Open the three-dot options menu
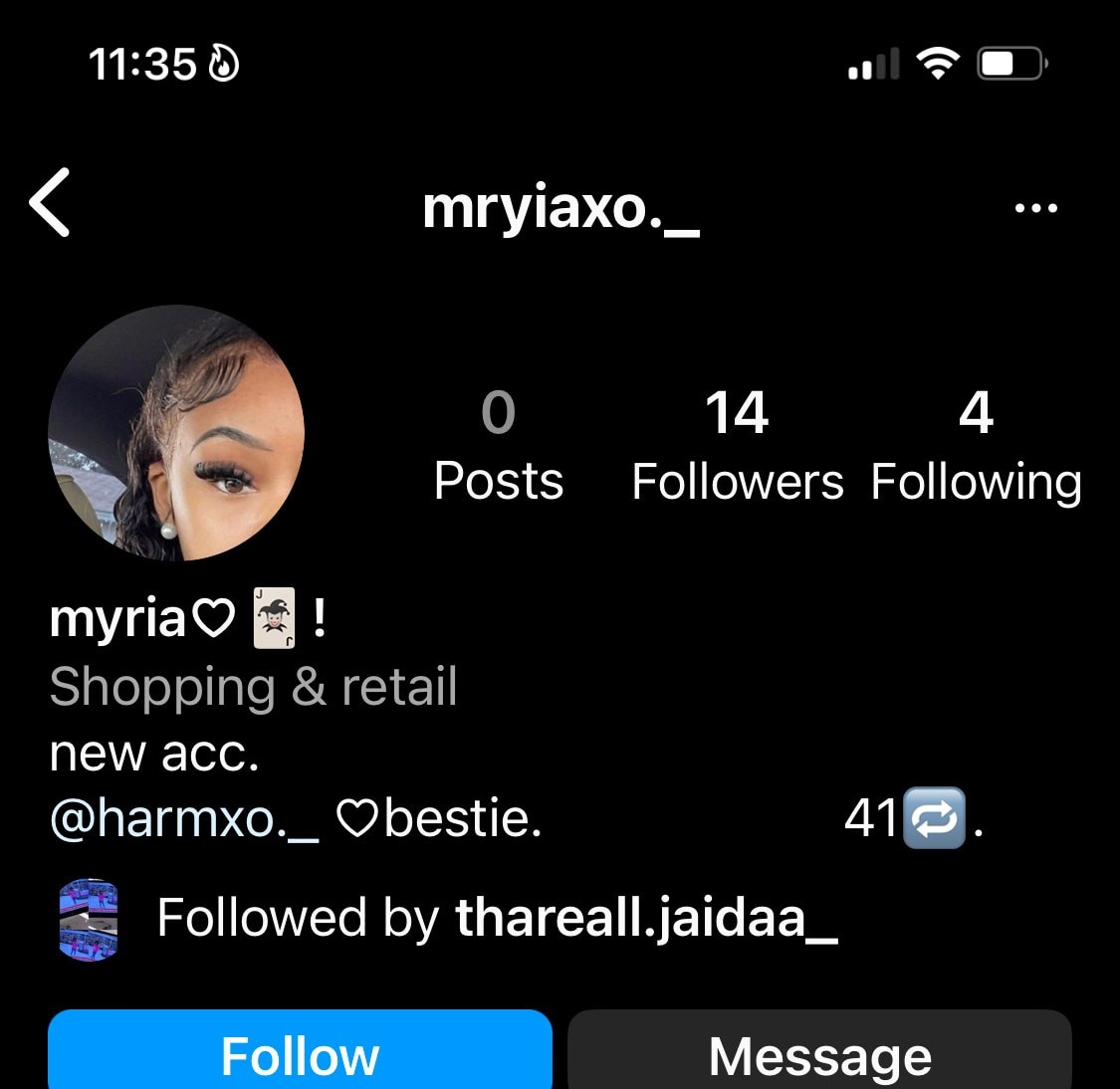Screen dimensions: 1120x1089 pyautogui.click(x=1035, y=208)
